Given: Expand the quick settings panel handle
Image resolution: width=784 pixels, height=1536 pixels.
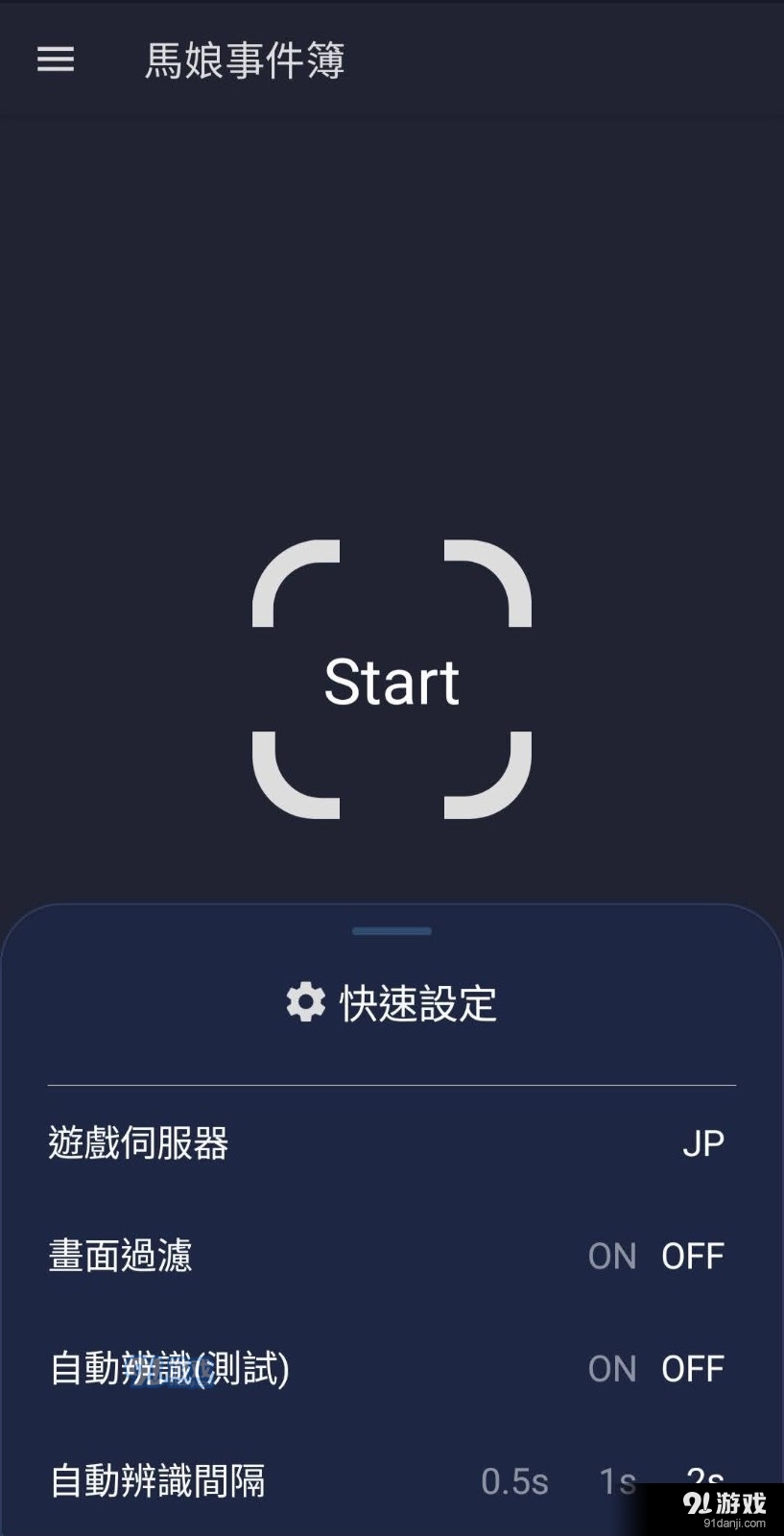Looking at the screenshot, I should pyautogui.click(x=392, y=930).
